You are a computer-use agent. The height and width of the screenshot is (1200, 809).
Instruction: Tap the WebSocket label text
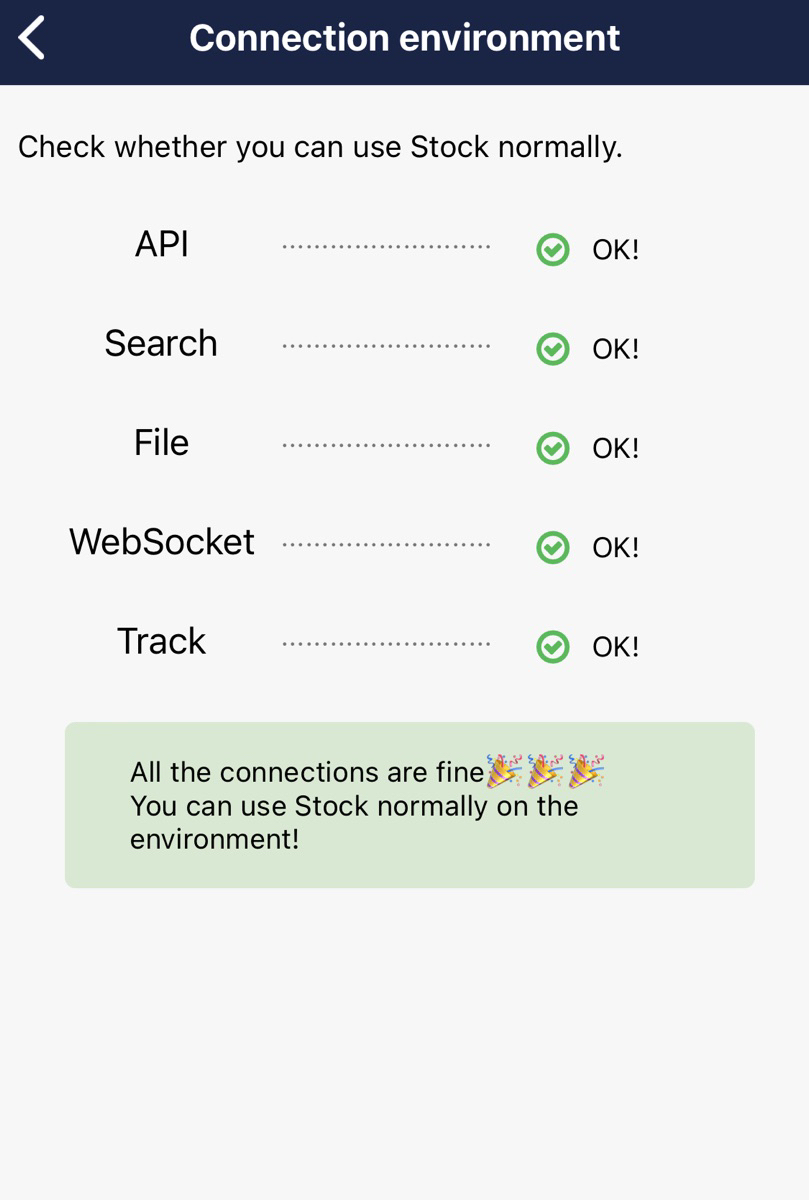pos(161,542)
